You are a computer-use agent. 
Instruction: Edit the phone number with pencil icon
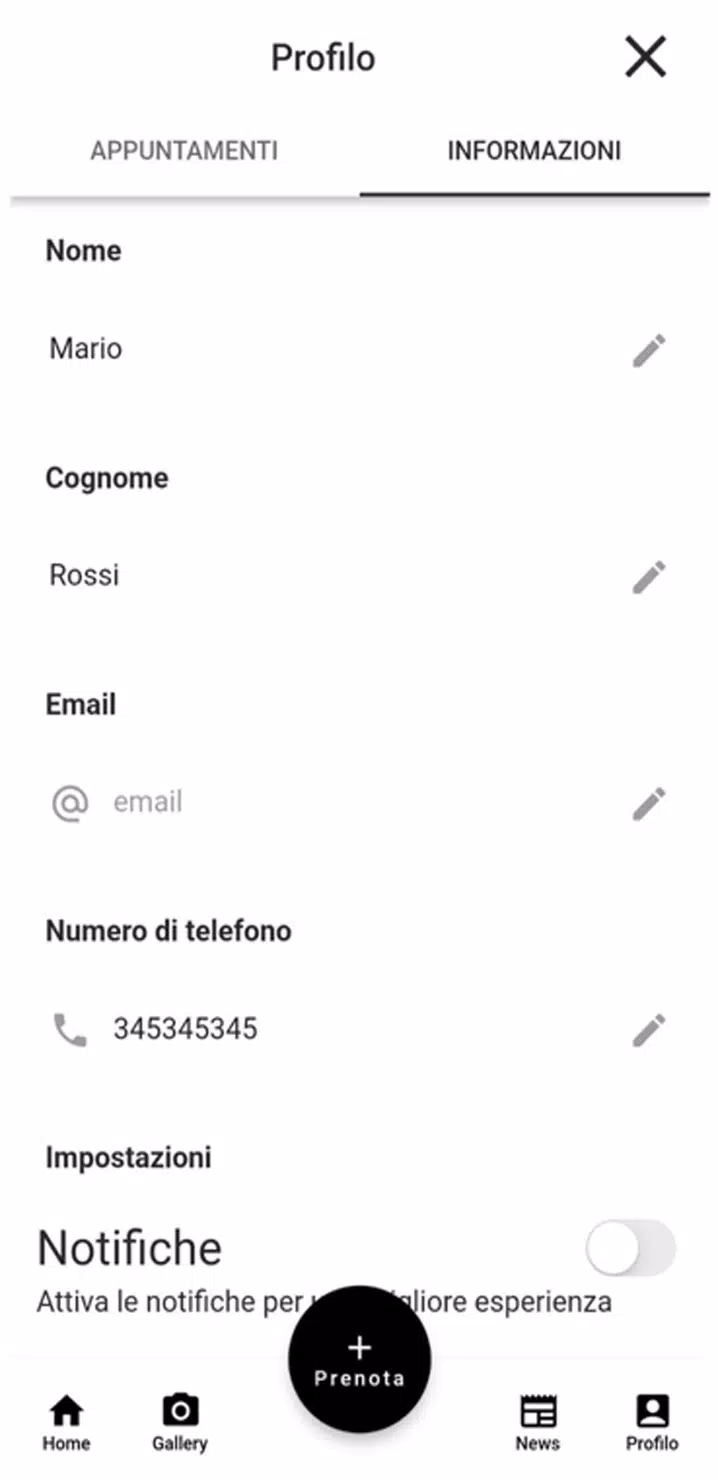tap(649, 1030)
